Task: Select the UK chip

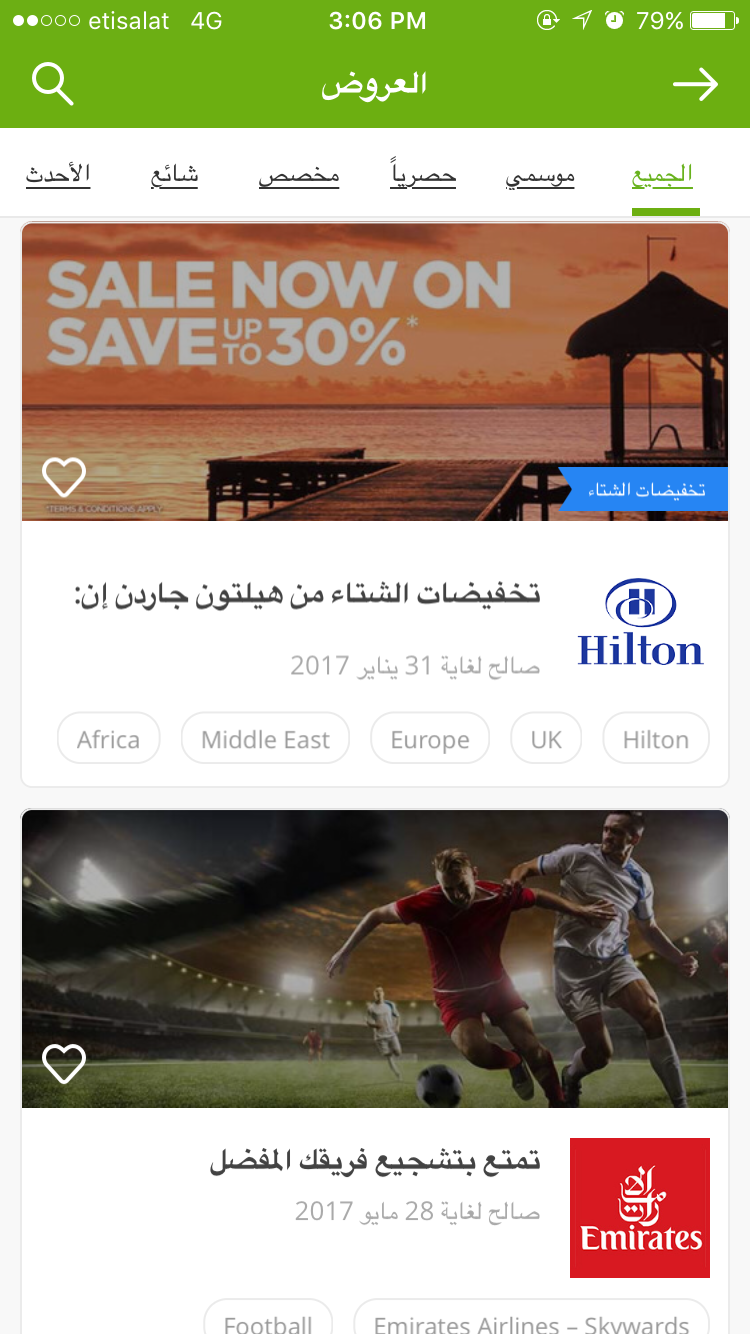Action: pyautogui.click(x=546, y=739)
